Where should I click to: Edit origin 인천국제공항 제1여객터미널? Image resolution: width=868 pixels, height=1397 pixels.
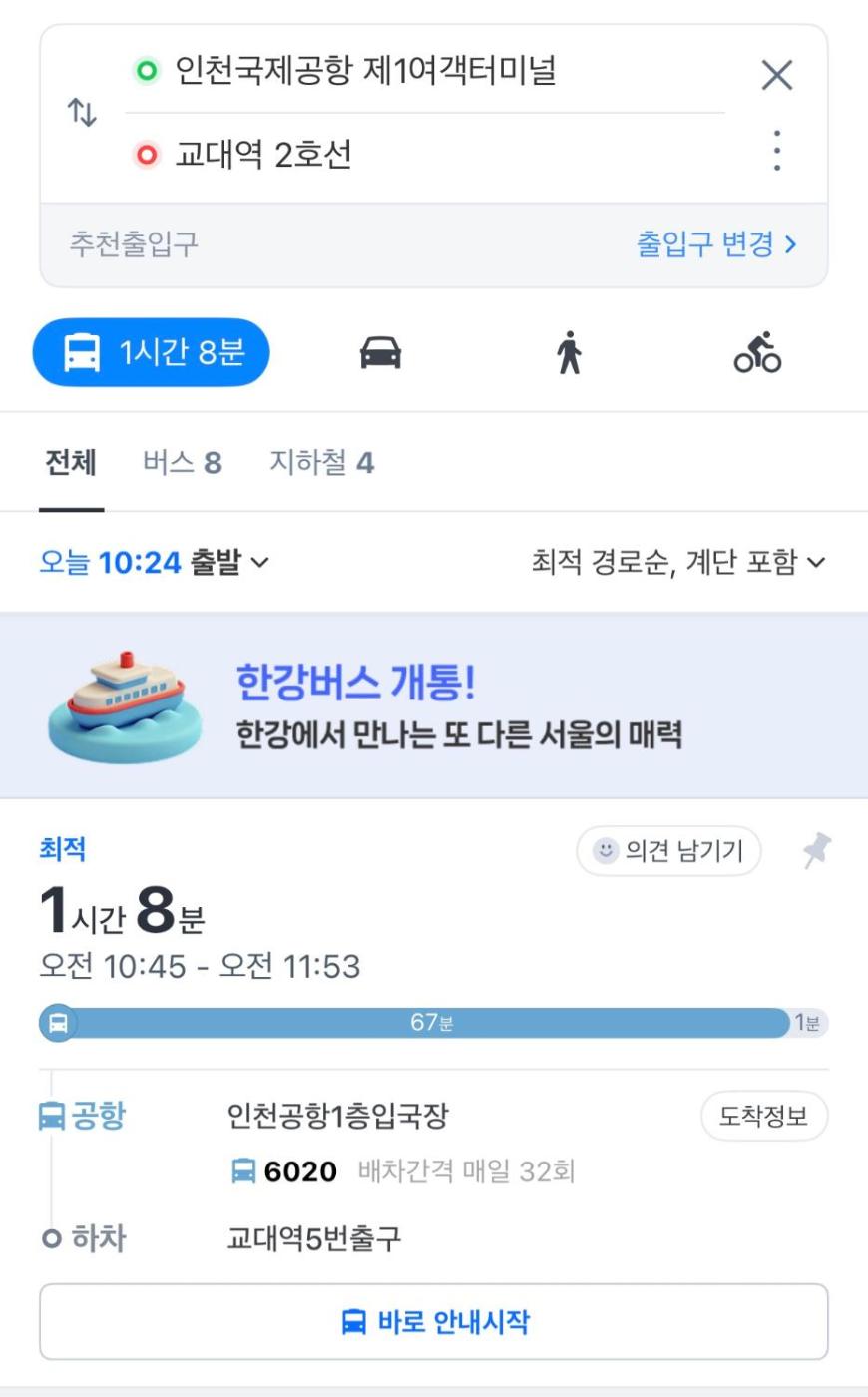coord(365,71)
